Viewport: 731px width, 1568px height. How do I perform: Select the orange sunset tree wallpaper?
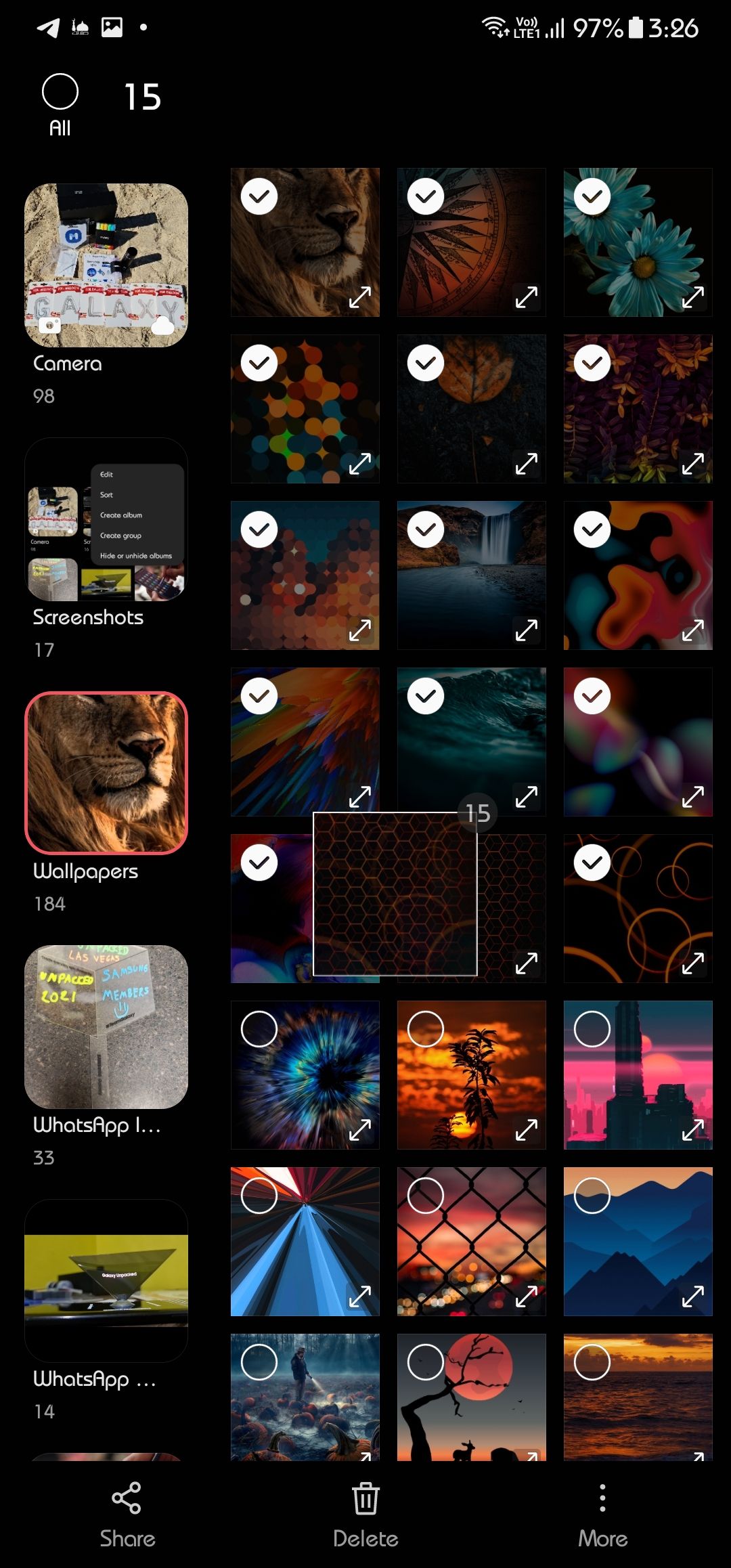(426, 1030)
